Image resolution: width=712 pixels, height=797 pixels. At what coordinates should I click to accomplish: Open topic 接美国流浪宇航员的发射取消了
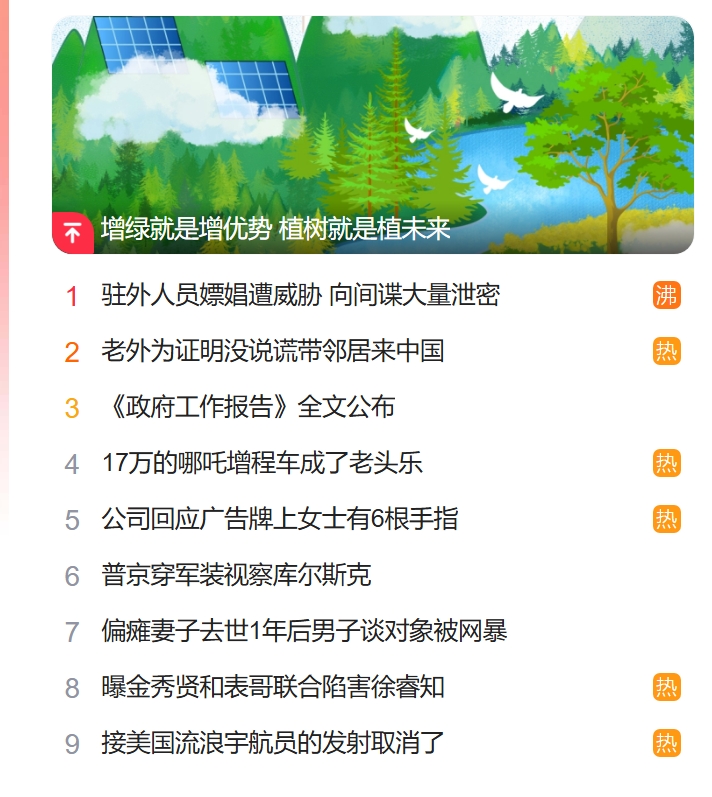point(272,743)
